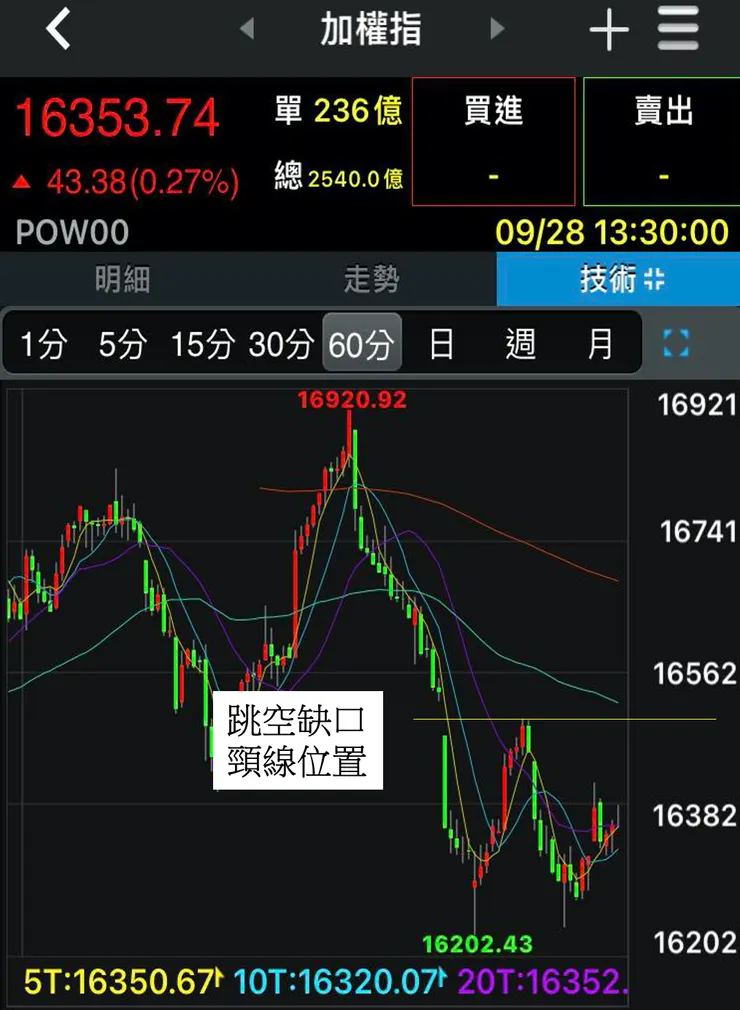The height and width of the screenshot is (1010, 740).
Task: Tap the 賣出 sell button
Action: pyautogui.click(x=662, y=141)
